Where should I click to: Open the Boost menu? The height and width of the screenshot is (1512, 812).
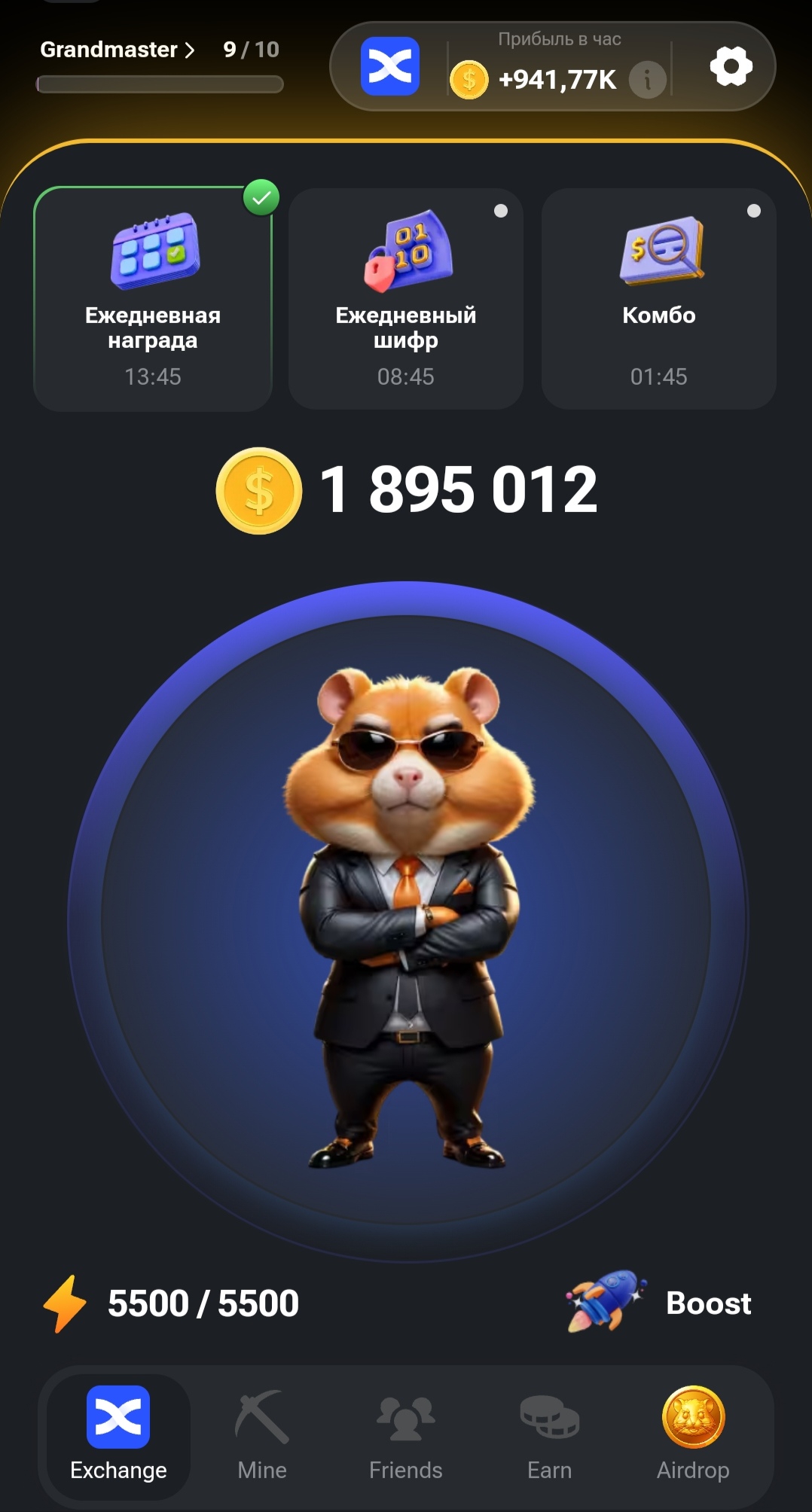(660, 1303)
